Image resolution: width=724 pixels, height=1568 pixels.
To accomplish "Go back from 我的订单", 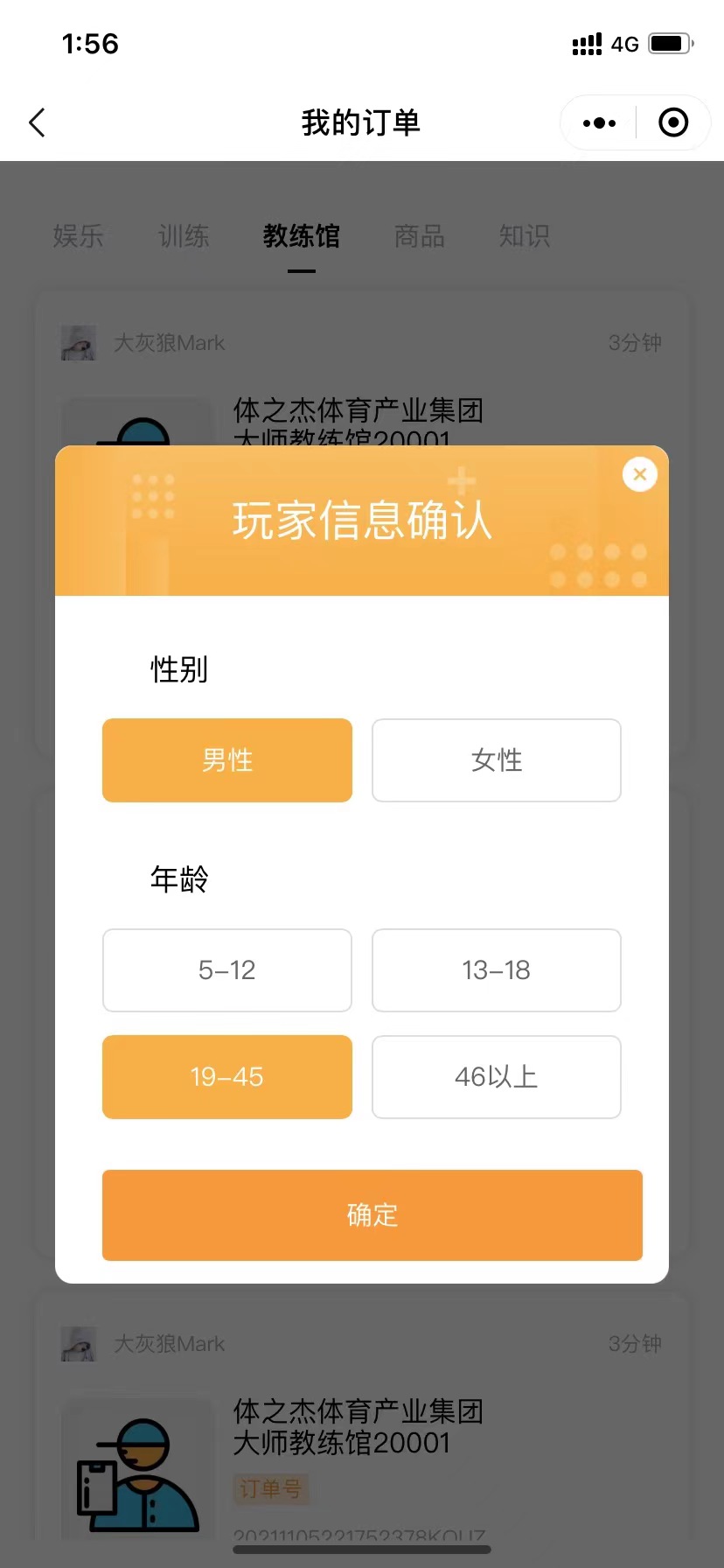I will [x=37, y=123].
